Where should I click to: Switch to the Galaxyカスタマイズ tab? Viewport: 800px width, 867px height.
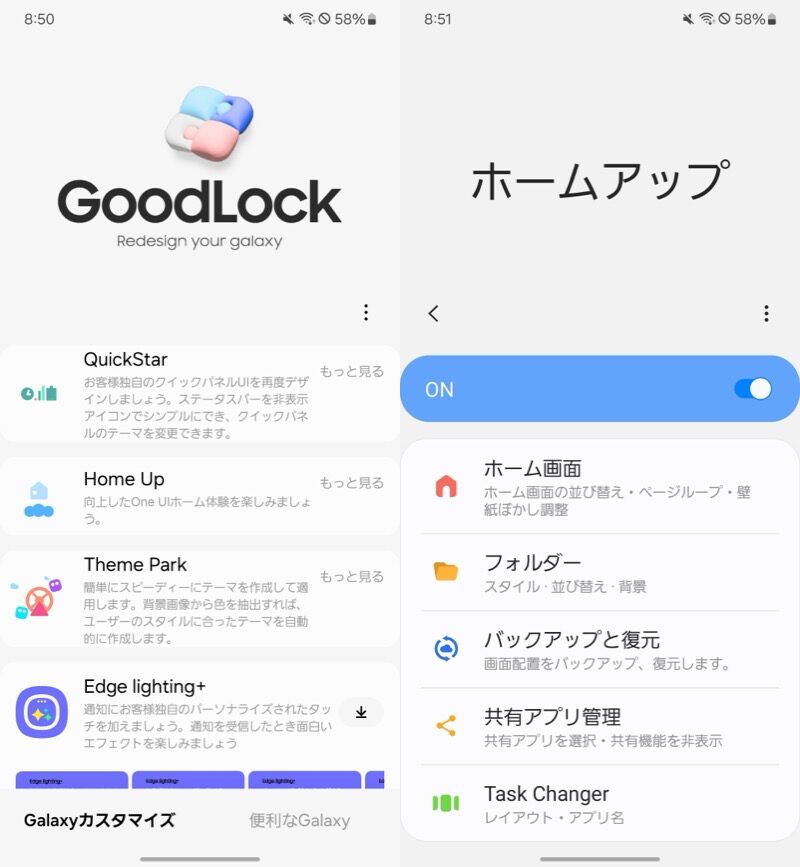click(x=100, y=821)
